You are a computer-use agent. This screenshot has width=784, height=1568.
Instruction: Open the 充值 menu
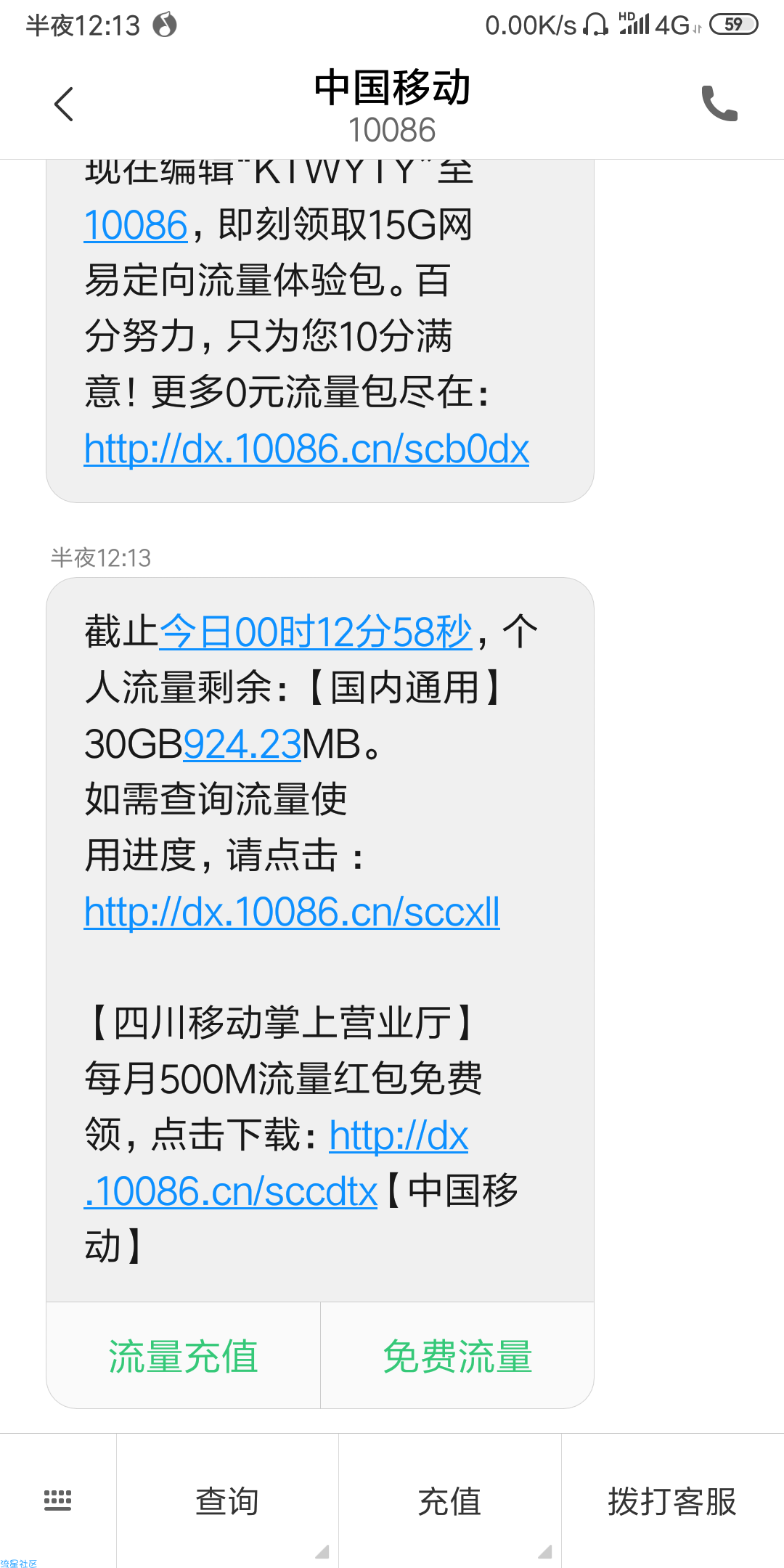coord(450,1500)
